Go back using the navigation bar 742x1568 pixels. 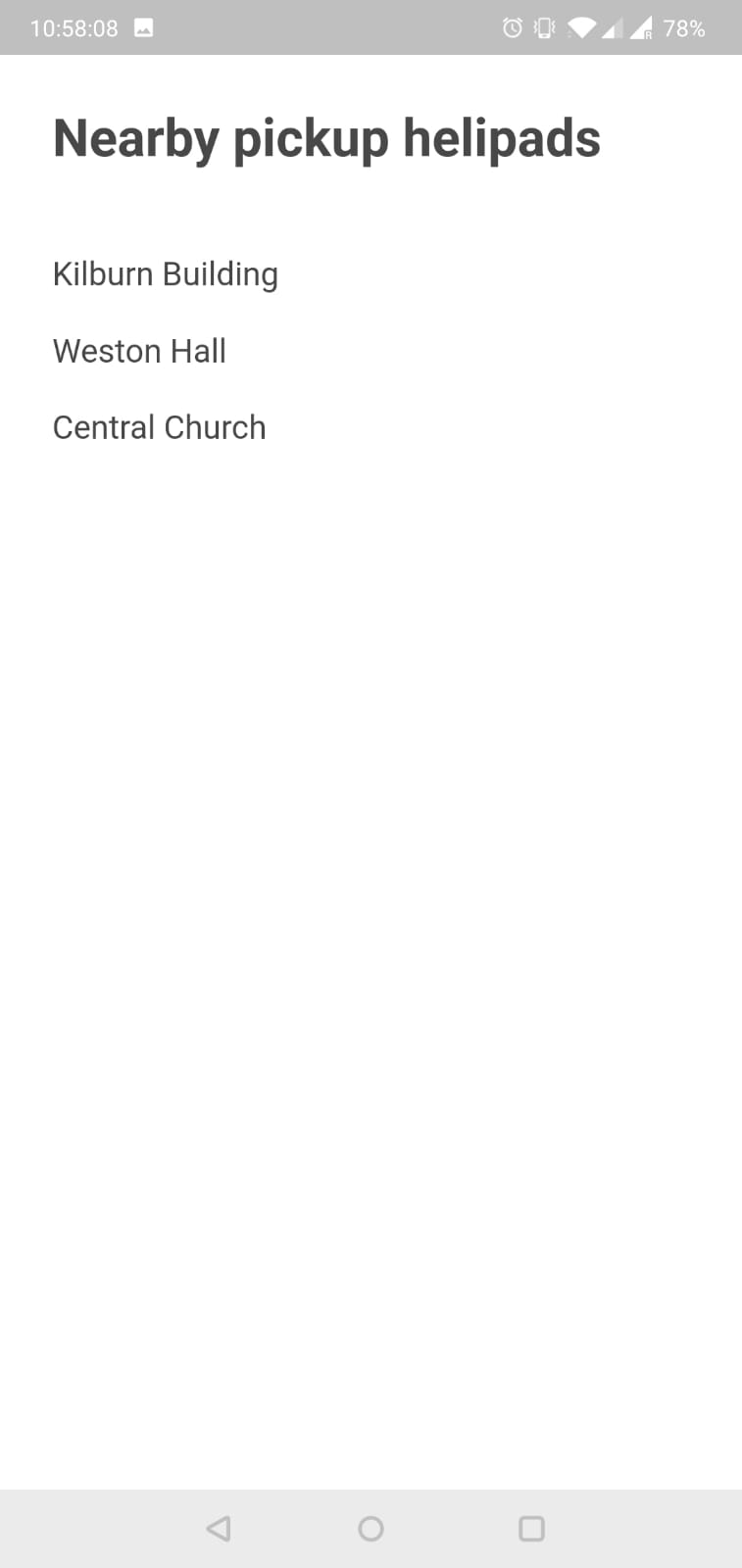(x=219, y=1528)
